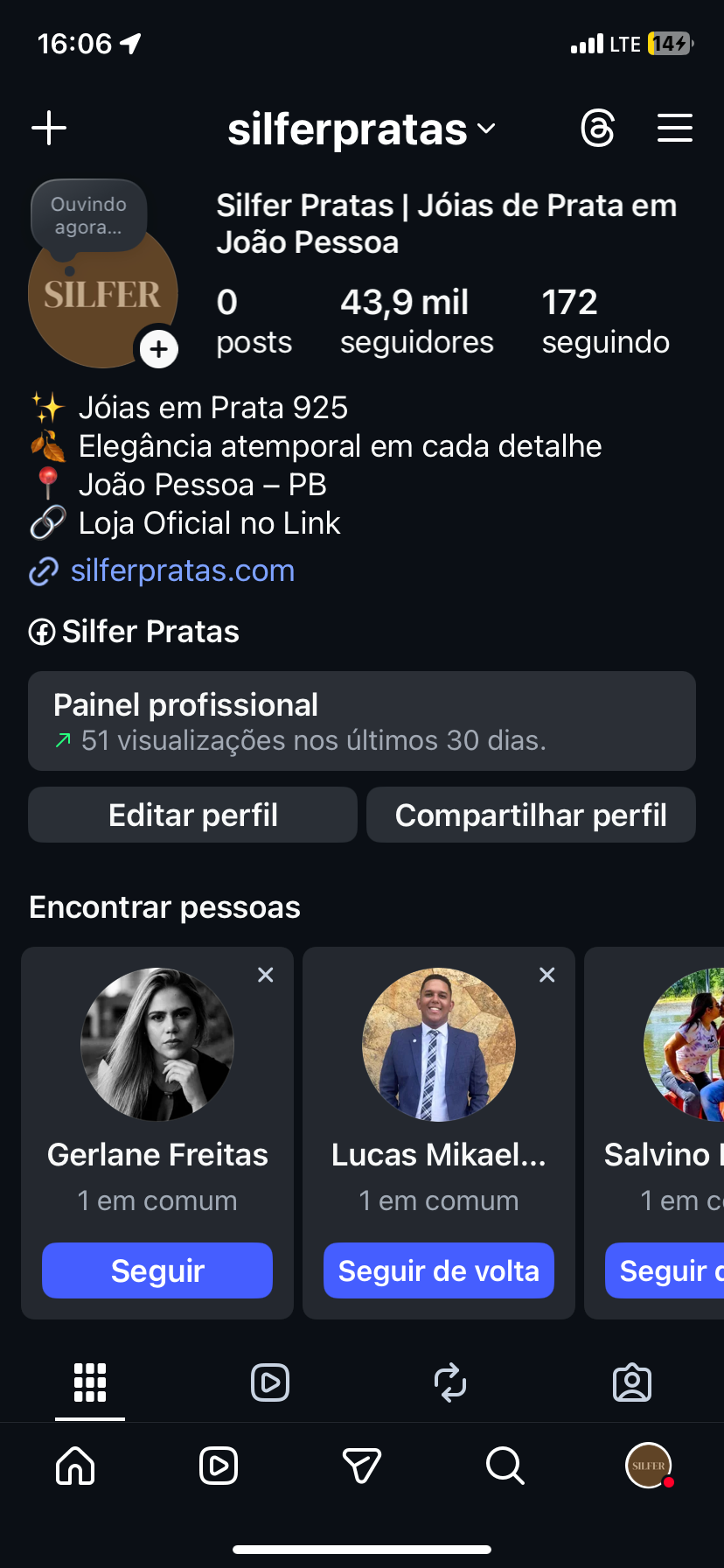Open the Silfer Pratas Facebook link

coord(150,632)
